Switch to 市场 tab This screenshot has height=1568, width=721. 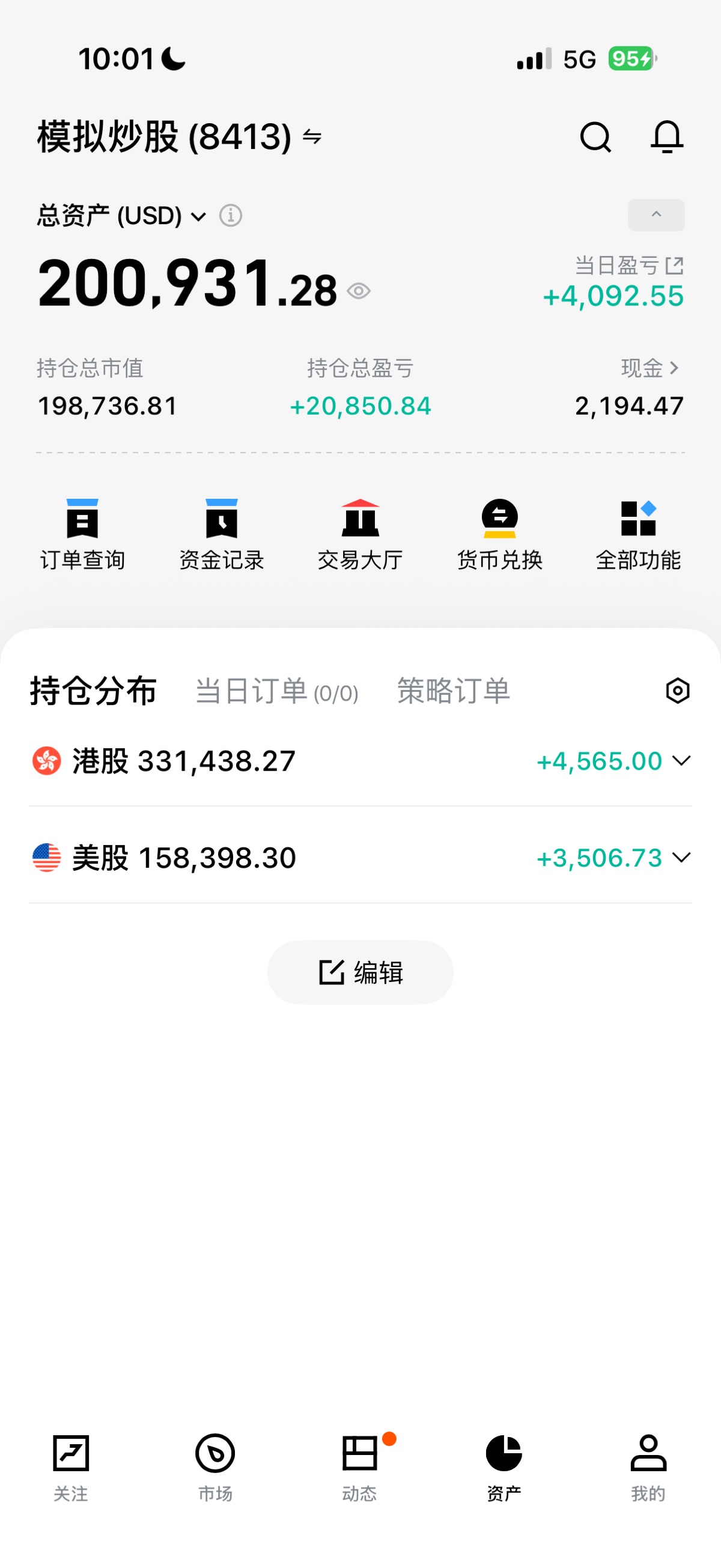point(214,1467)
